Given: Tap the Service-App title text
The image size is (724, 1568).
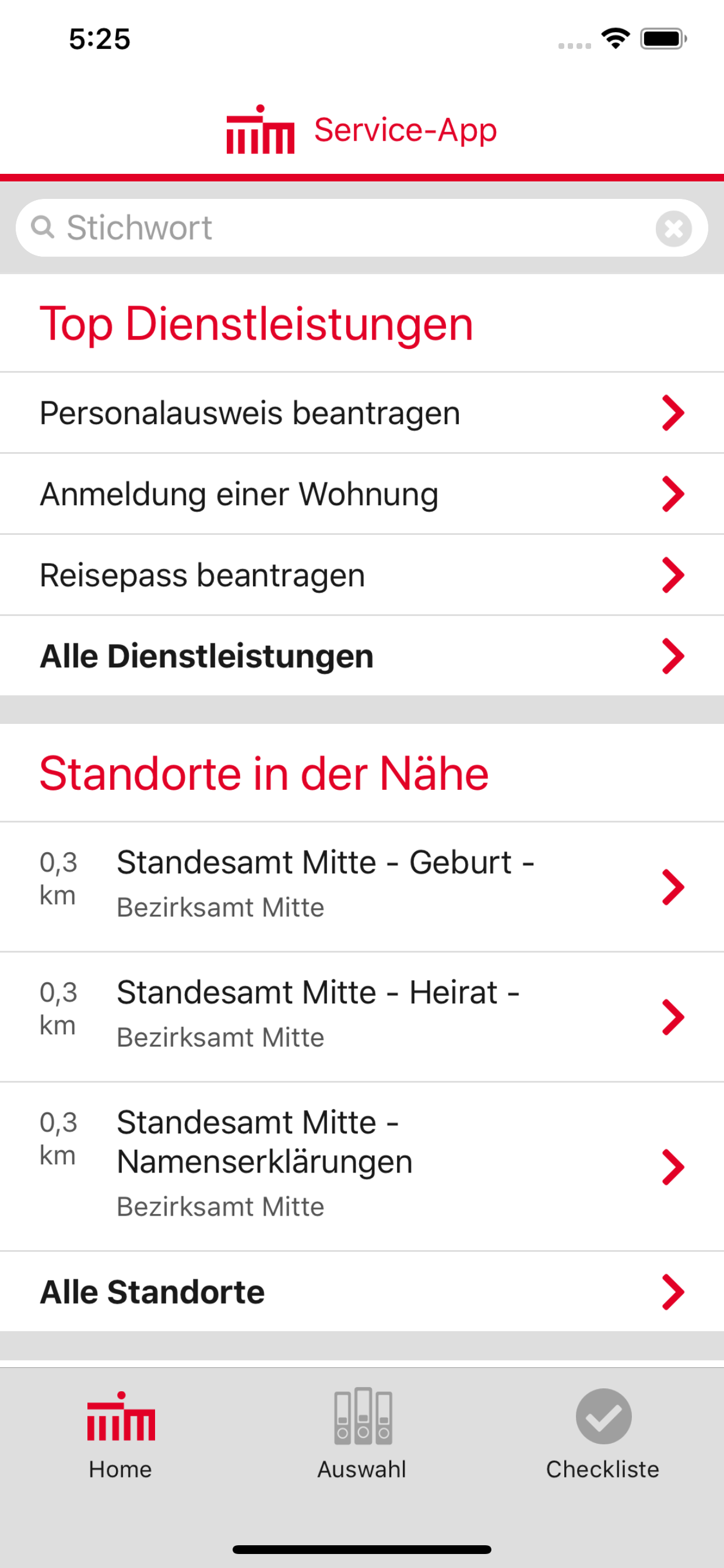Looking at the screenshot, I should click(x=405, y=128).
